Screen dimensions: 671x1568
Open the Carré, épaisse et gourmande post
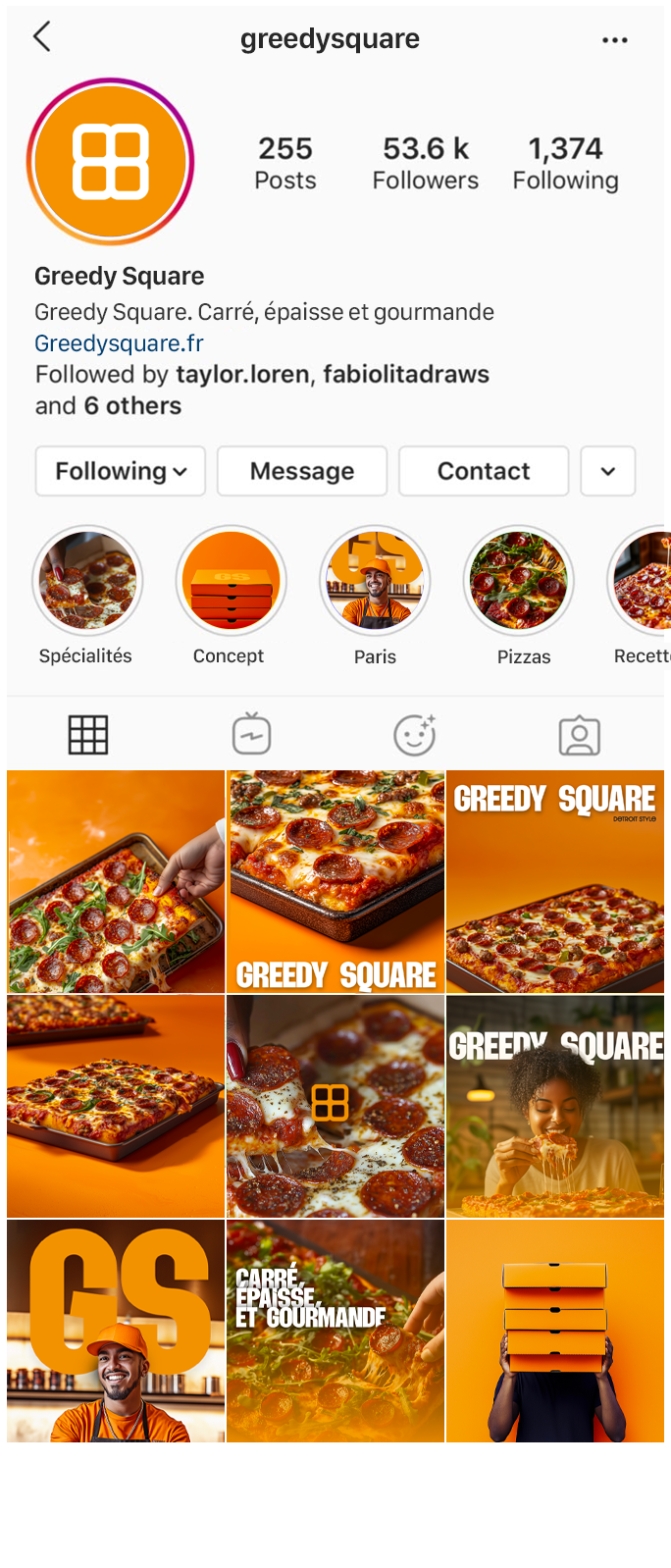point(335,1331)
